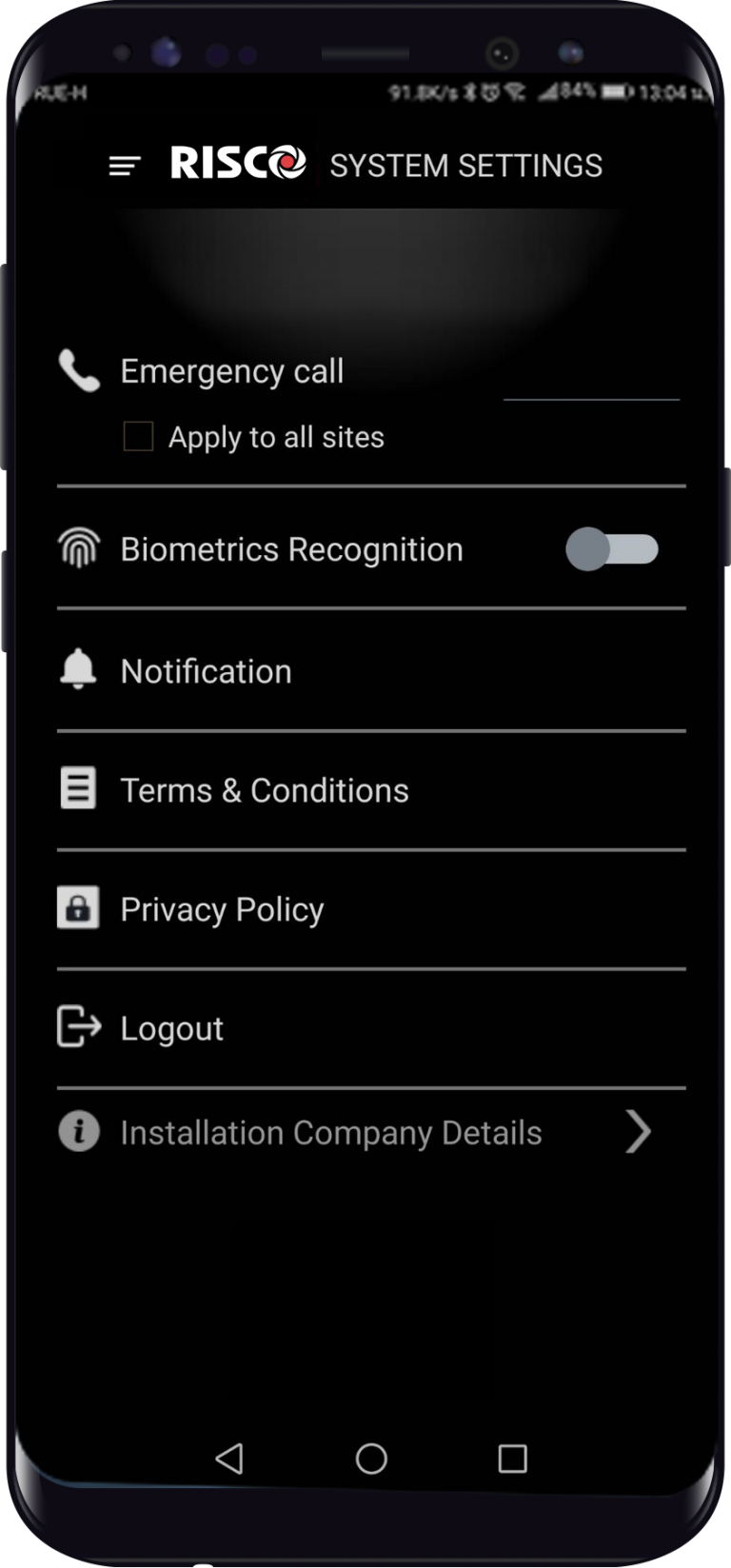The width and height of the screenshot is (731, 1568).
Task: Select the Biometrics fingerprint icon
Action: [x=79, y=548]
